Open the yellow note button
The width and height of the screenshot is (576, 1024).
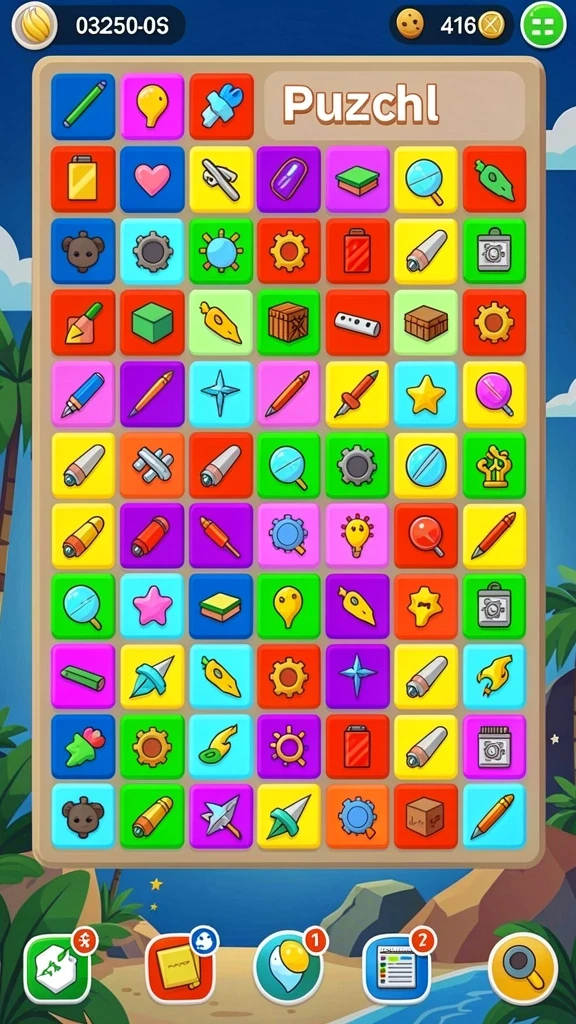coord(180,968)
